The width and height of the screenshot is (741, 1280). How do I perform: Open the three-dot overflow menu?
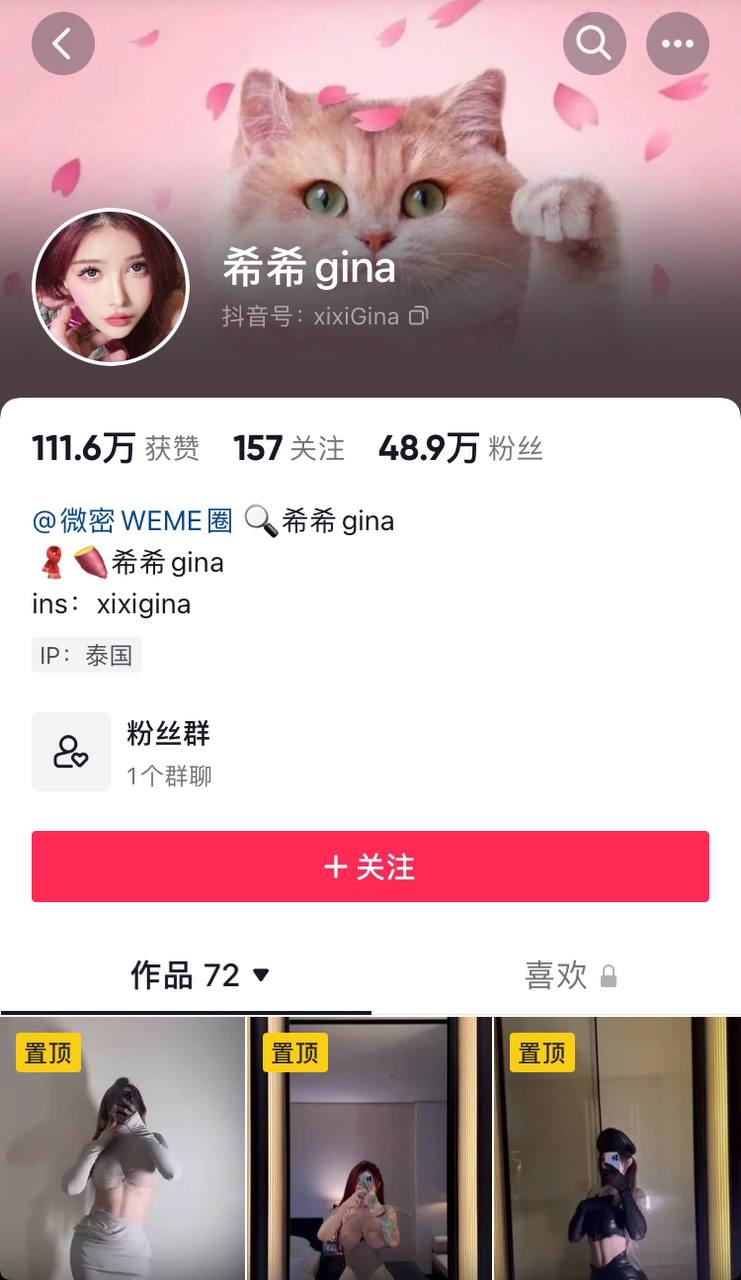pyautogui.click(x=677, y=44)
